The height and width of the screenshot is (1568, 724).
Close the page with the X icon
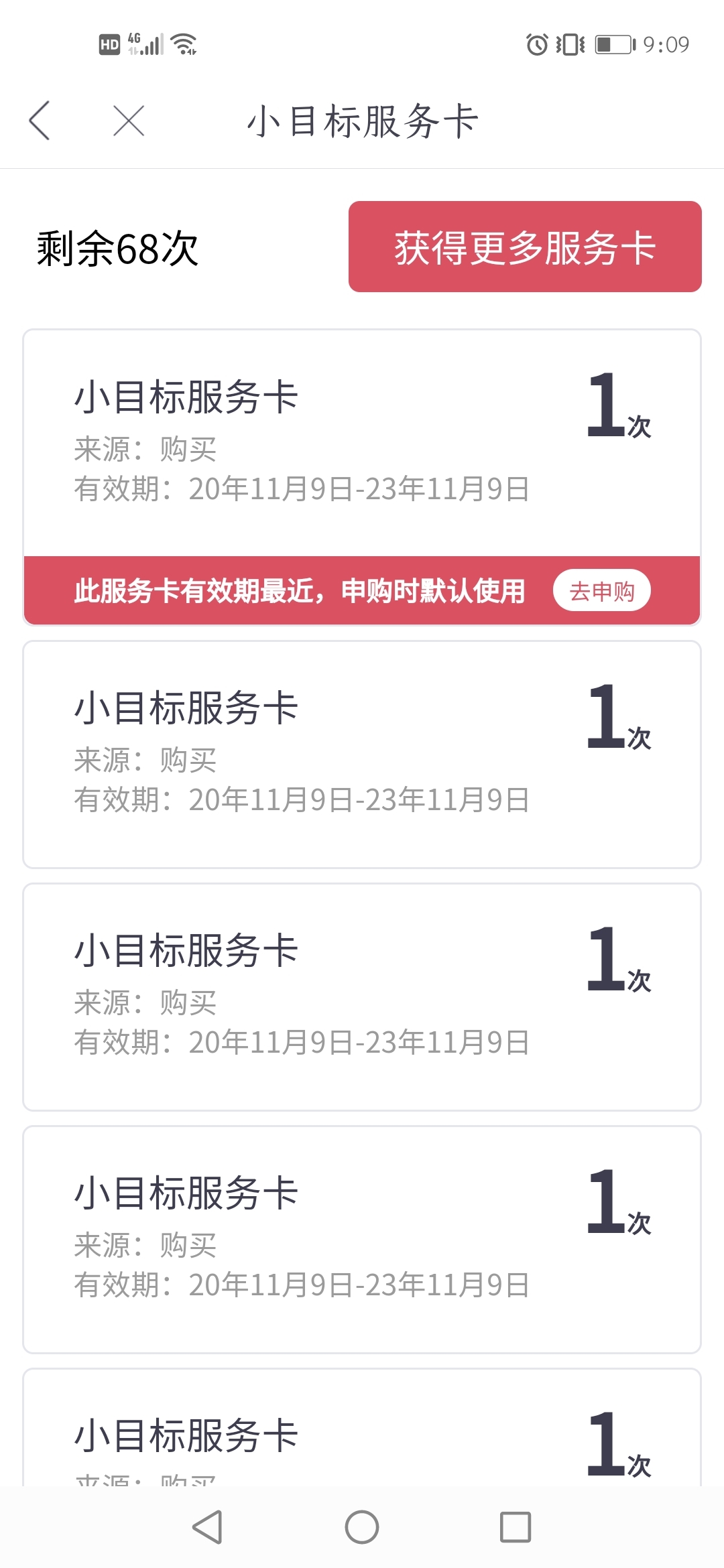click(x=129, y=121)
